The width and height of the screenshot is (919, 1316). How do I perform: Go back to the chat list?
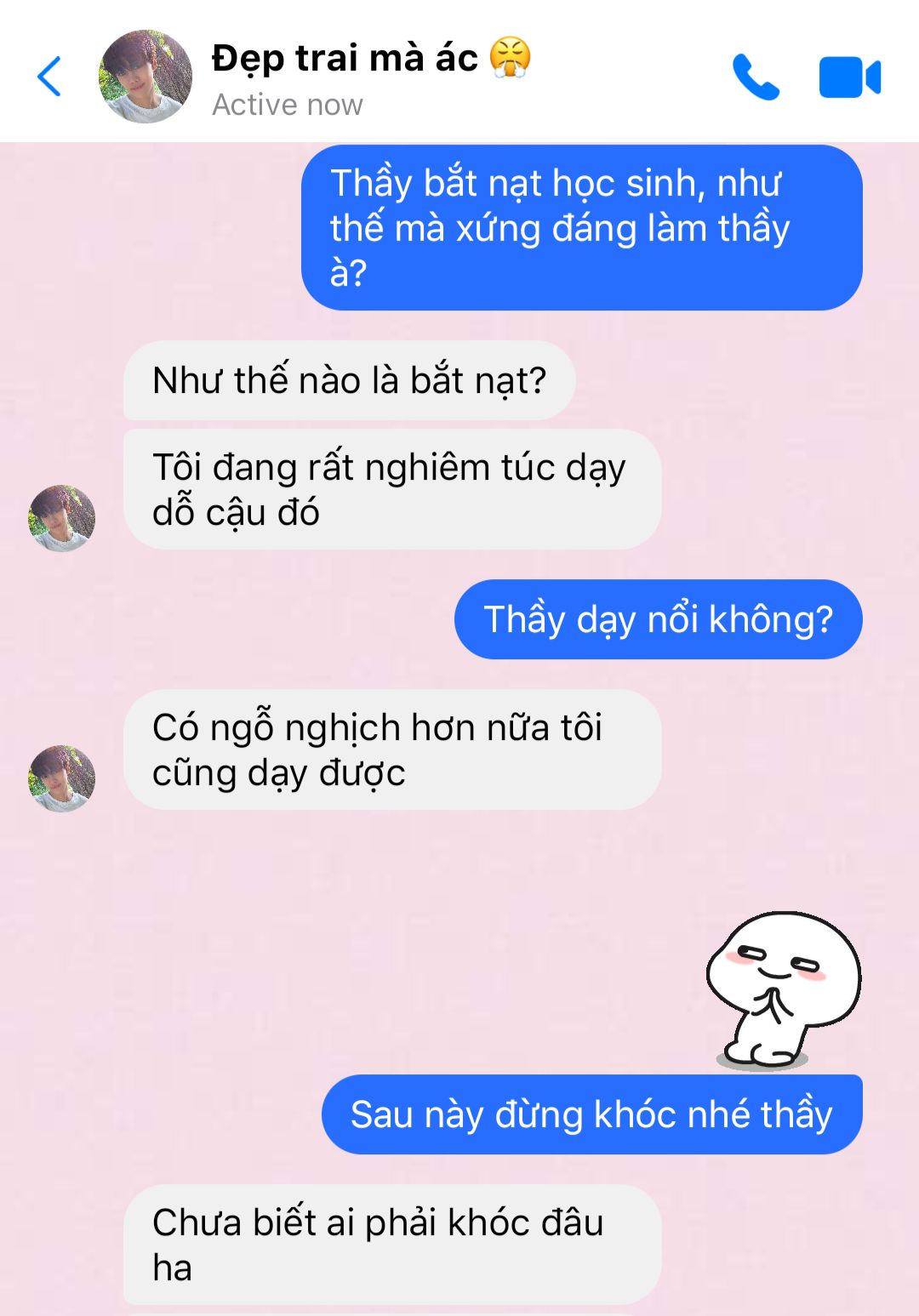(49, 77)
